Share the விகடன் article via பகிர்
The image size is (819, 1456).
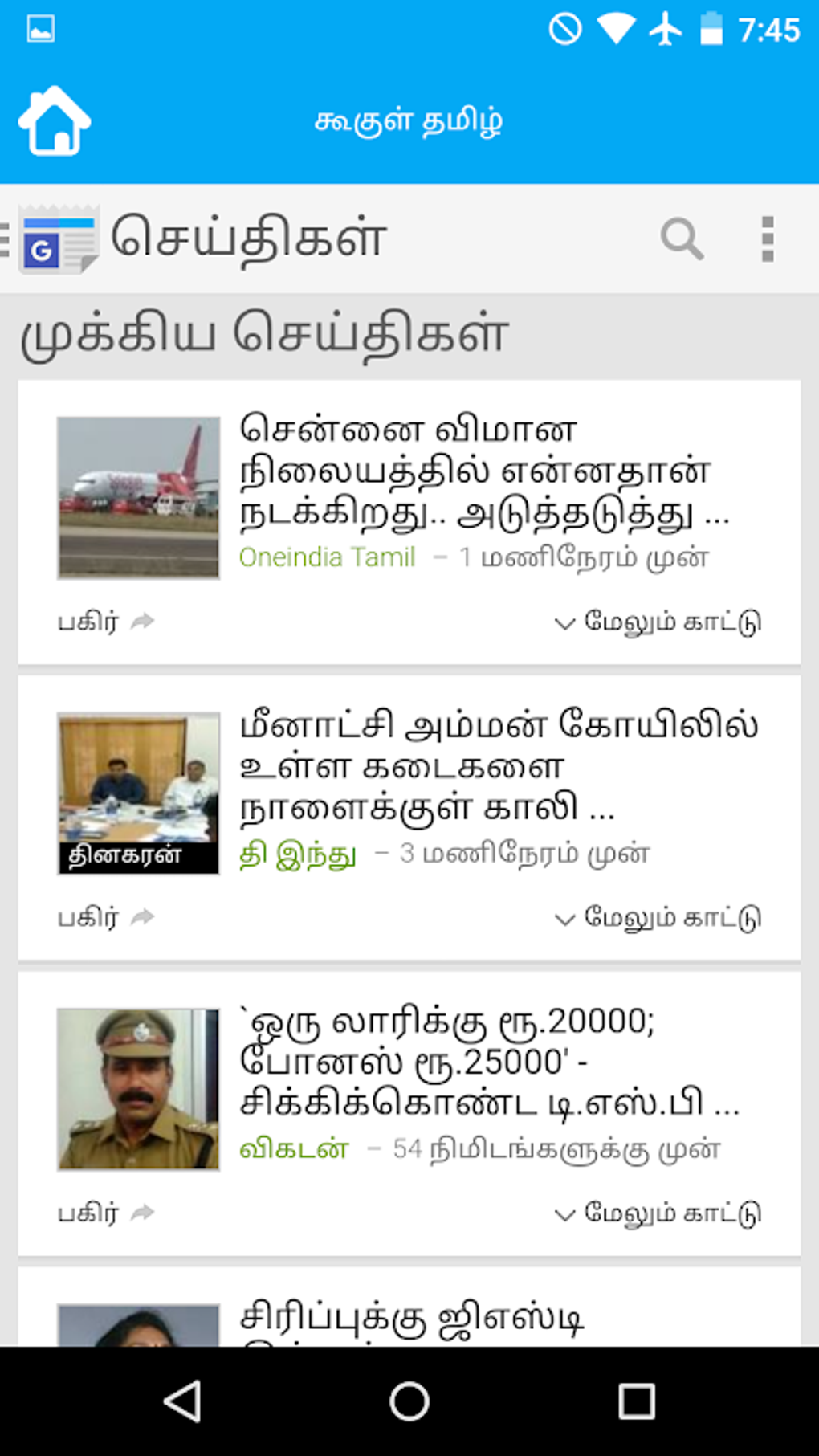pos(105,1213)
